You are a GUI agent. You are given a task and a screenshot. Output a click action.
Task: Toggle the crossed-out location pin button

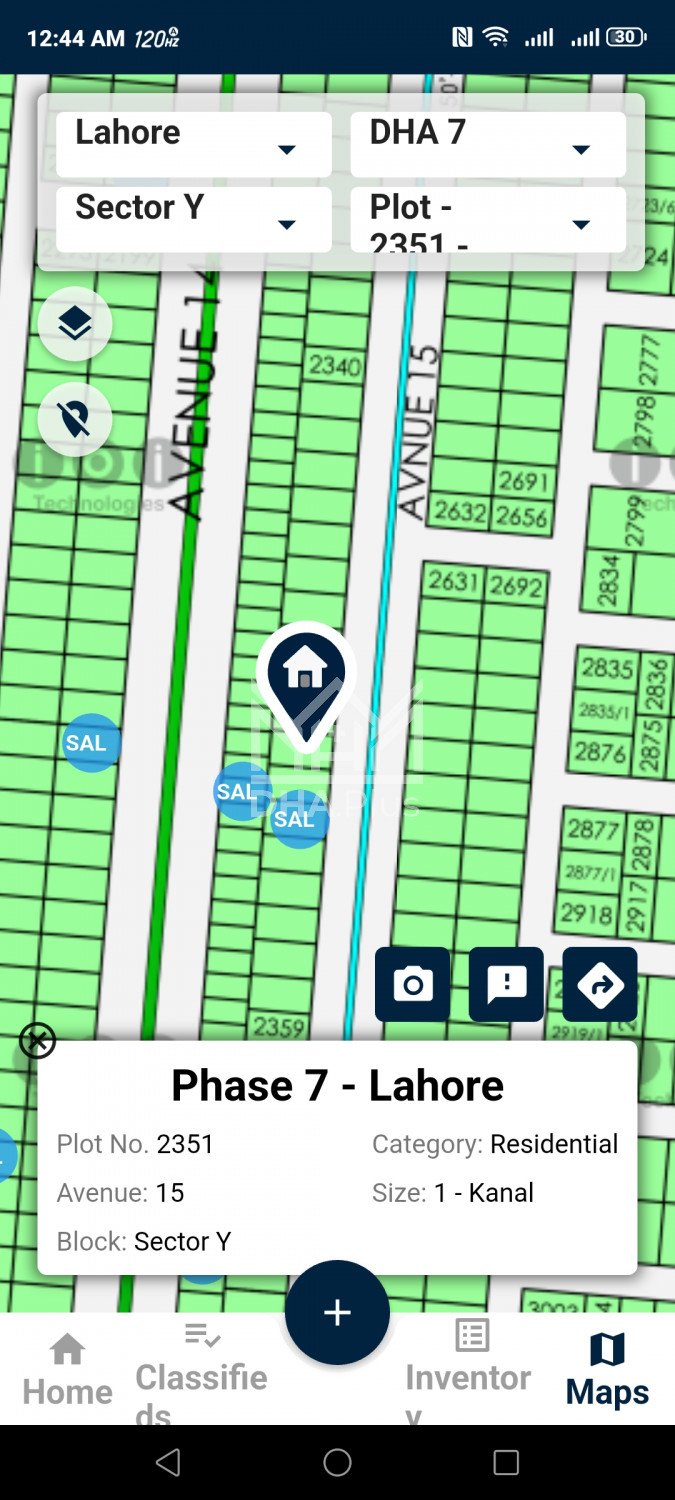(x=75, y=420)
